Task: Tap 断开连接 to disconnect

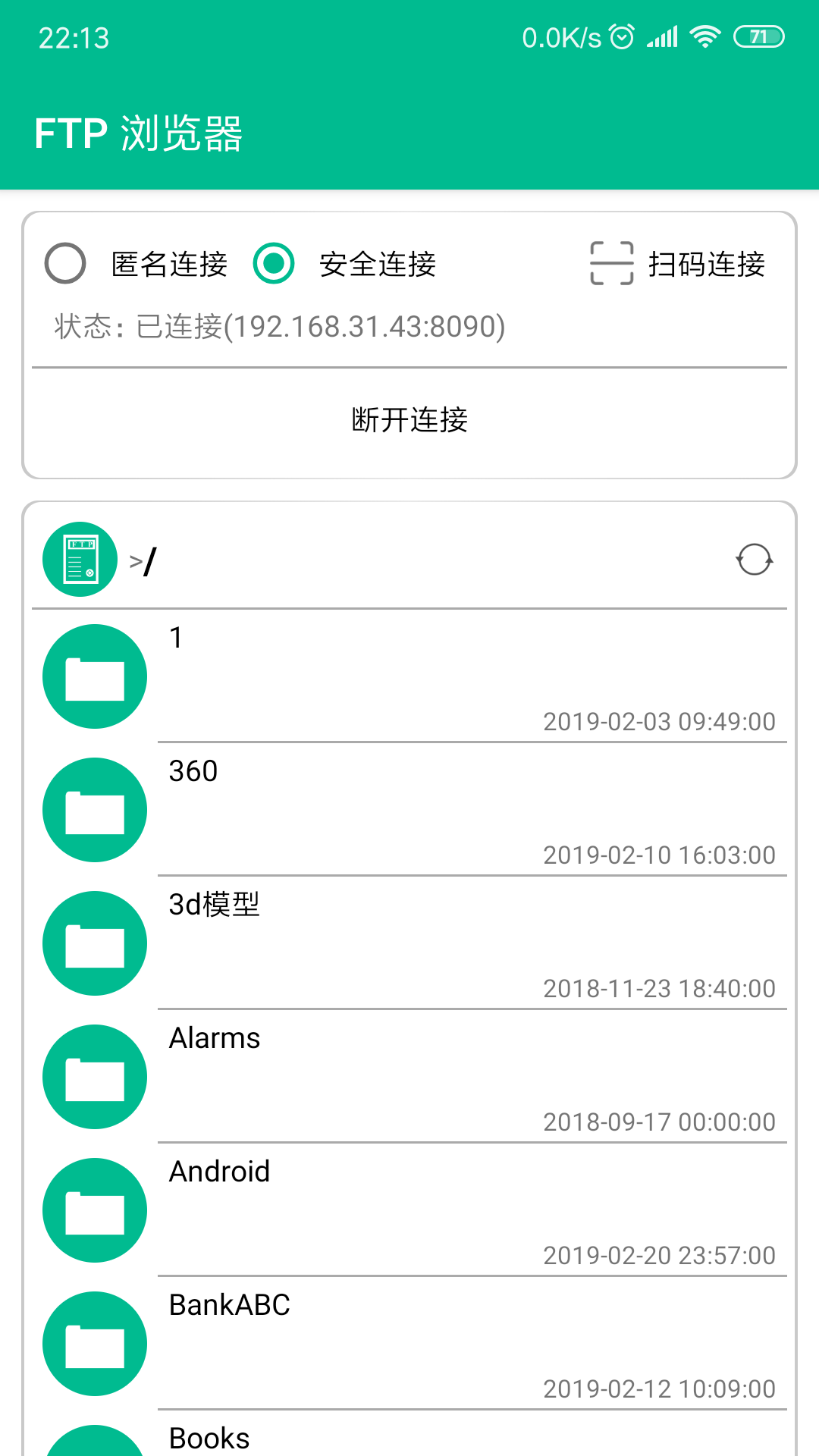Action: click(409, 419)
